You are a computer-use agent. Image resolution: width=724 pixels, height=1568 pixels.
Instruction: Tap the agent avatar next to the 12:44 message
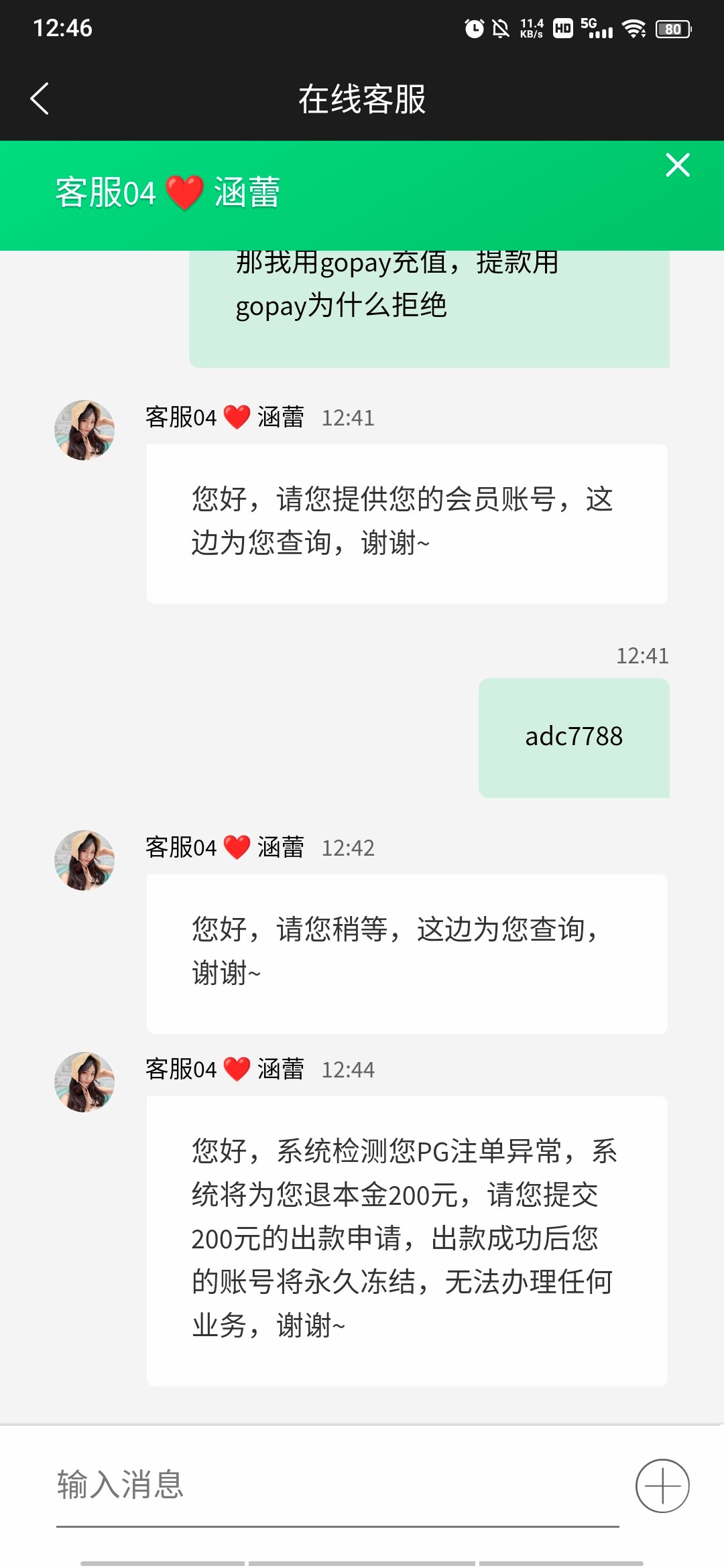84,1081
